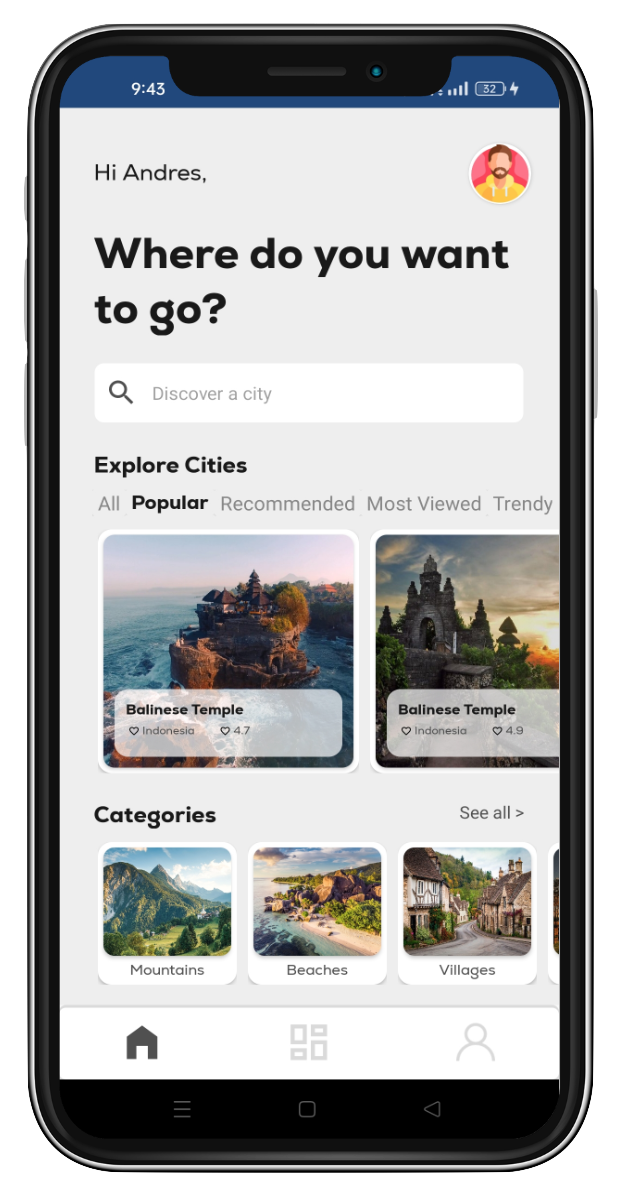630x1200 pixels.
Task: Select the Popular cities tab
Action: [x=170, y=503]
